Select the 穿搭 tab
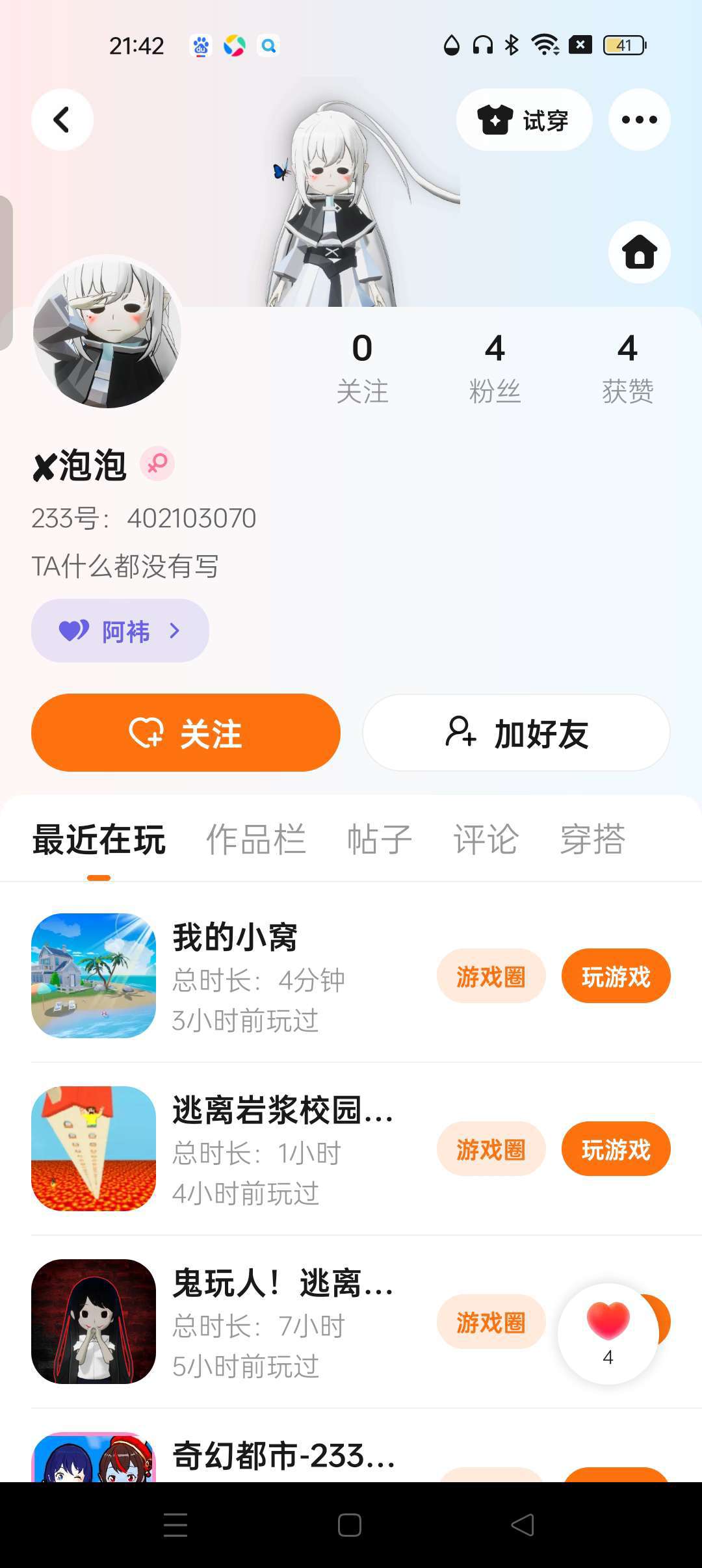 click(x=592, y=839)
